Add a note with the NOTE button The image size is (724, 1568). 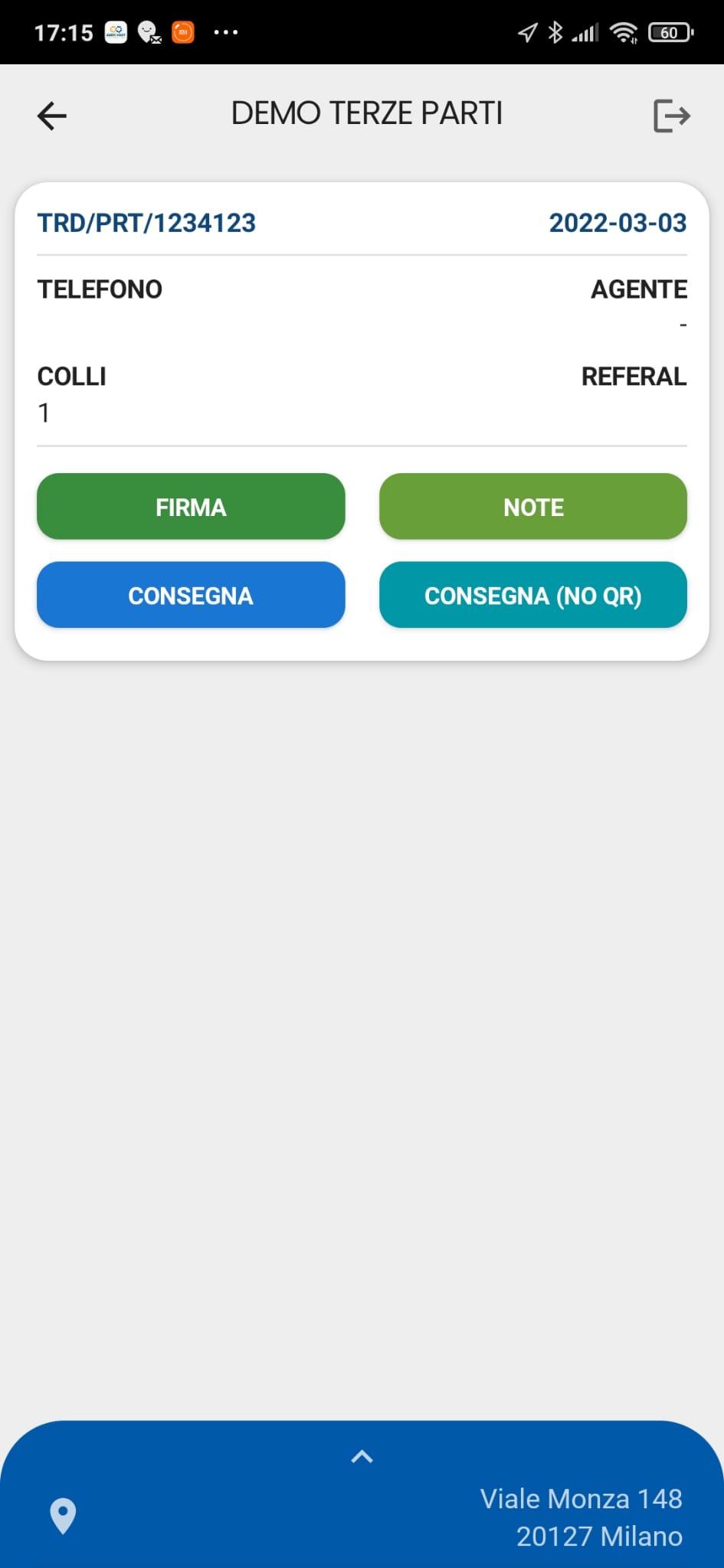click(x=533, y=507)
